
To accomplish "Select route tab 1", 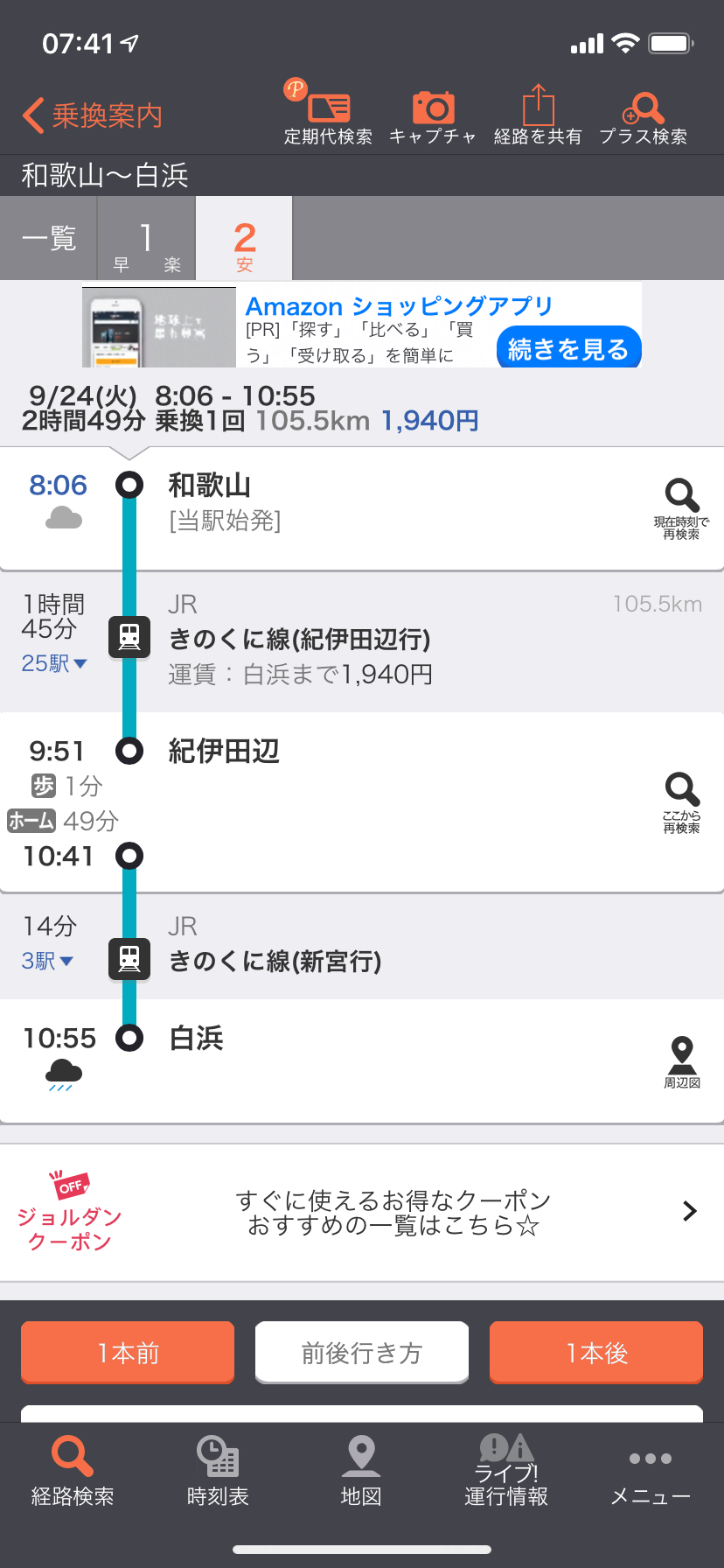I will 146,240.
